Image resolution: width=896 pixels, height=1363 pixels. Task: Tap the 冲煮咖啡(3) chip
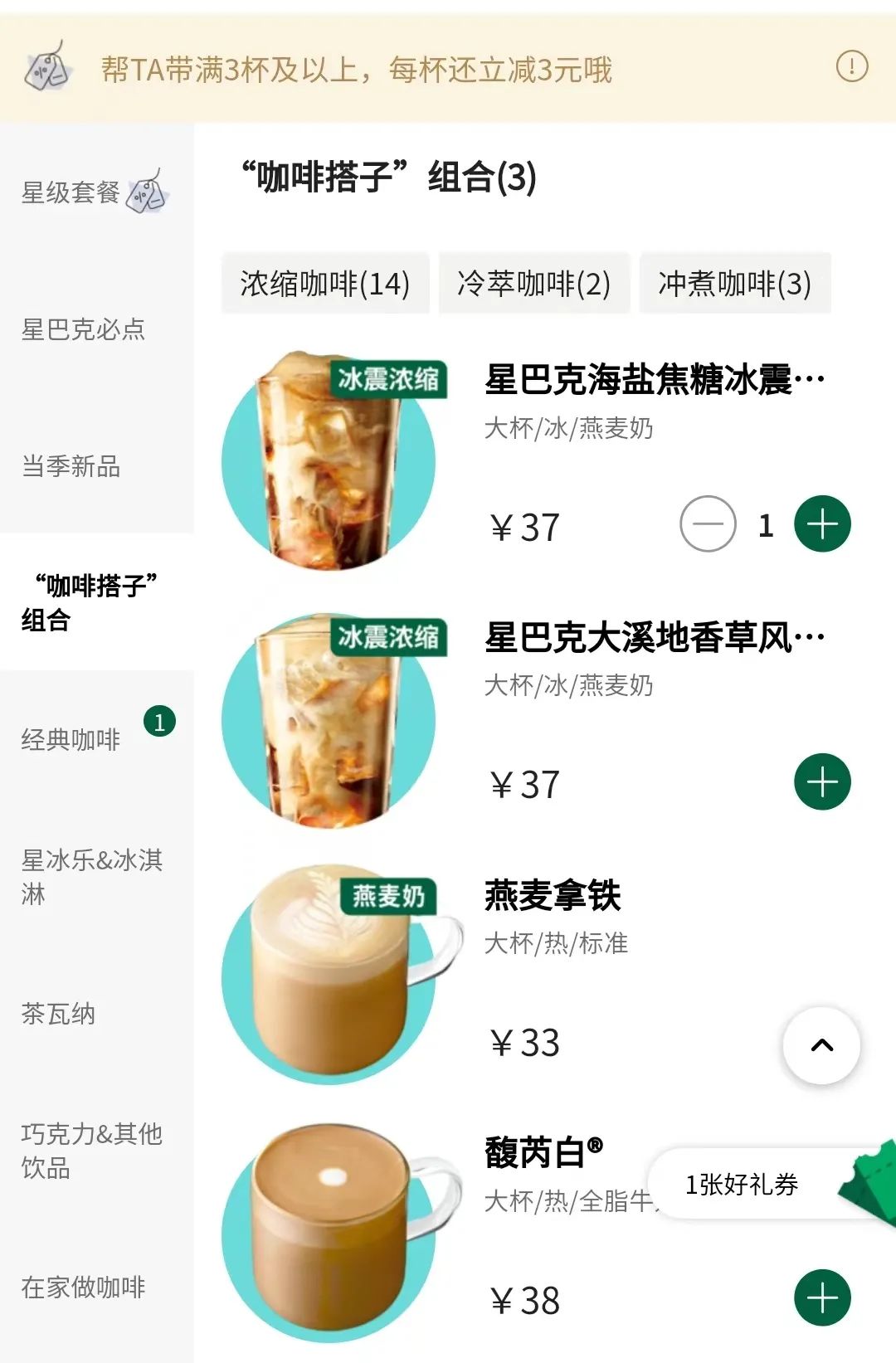click(734, 284)
